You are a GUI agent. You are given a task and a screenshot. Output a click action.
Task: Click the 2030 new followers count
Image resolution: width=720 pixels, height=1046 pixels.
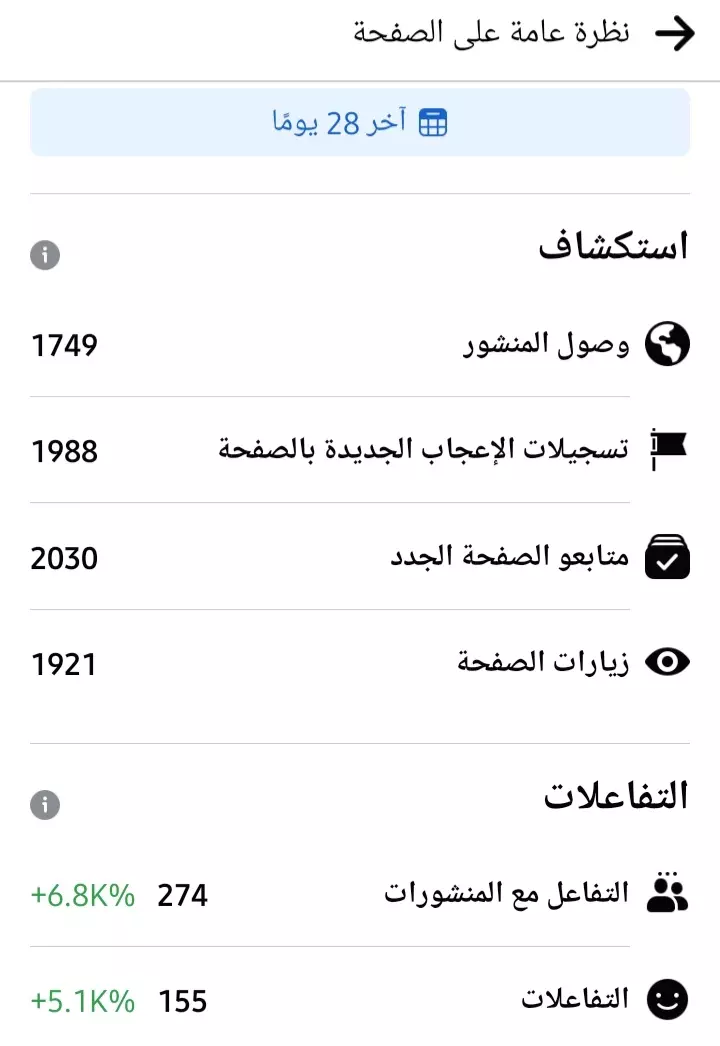click(x=64, y=558)
